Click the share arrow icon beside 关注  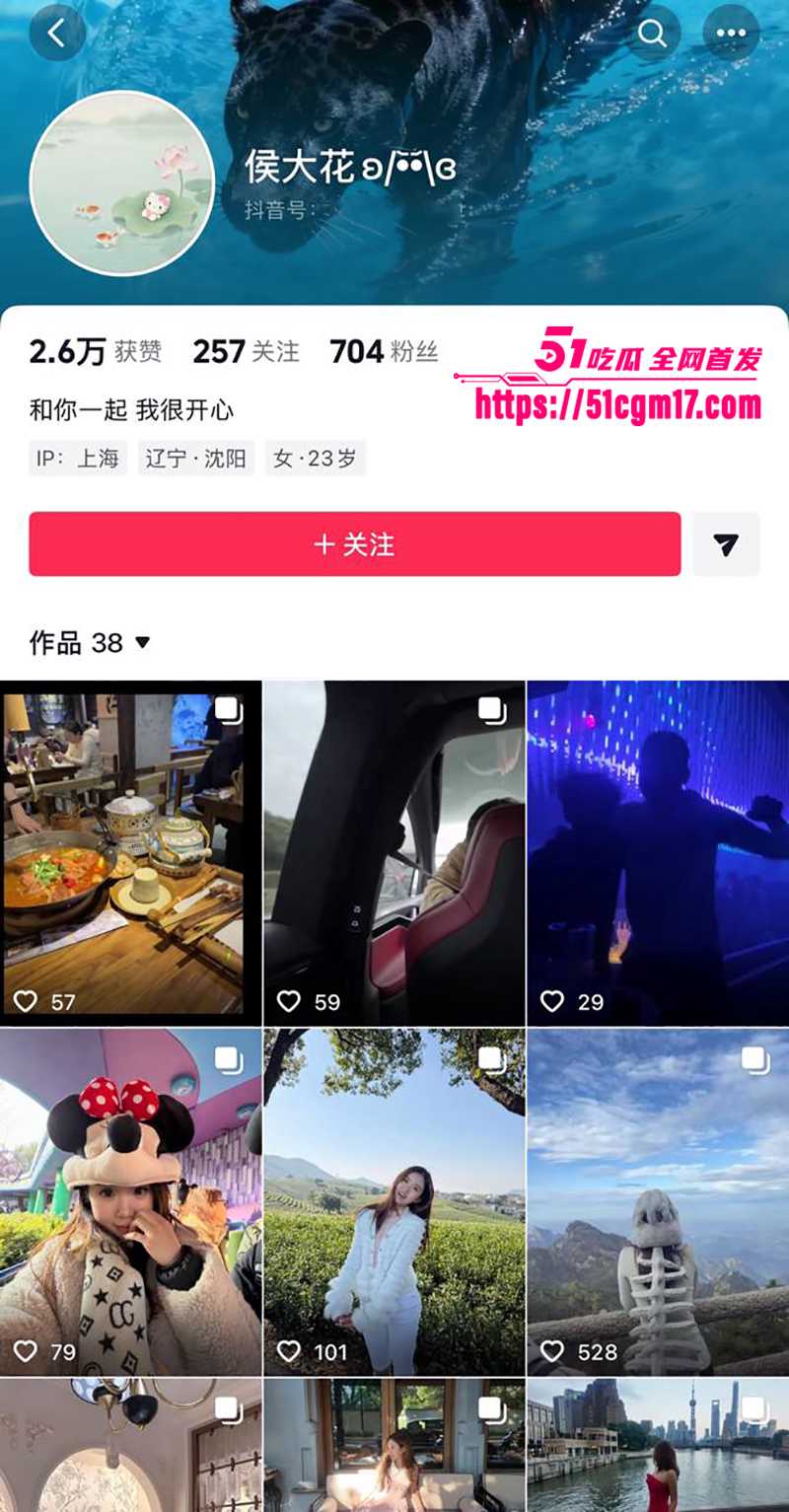727,543
